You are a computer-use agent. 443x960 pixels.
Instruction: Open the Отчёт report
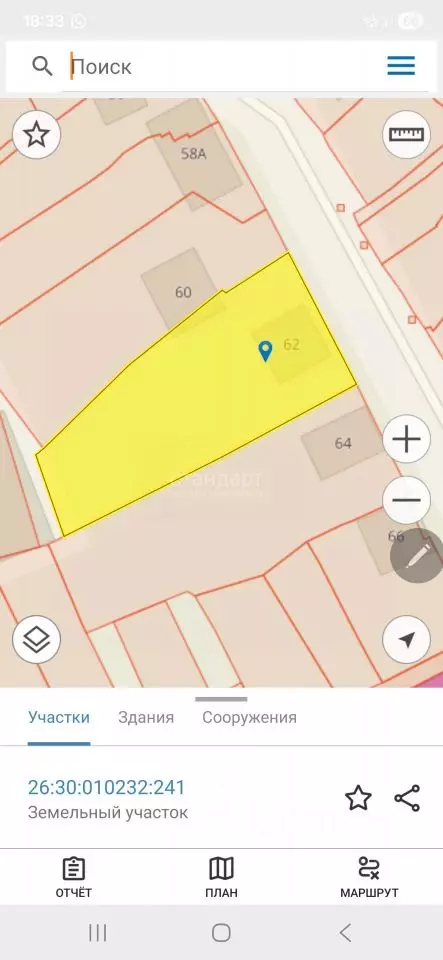pyautogui.click(x=73, y=877)
